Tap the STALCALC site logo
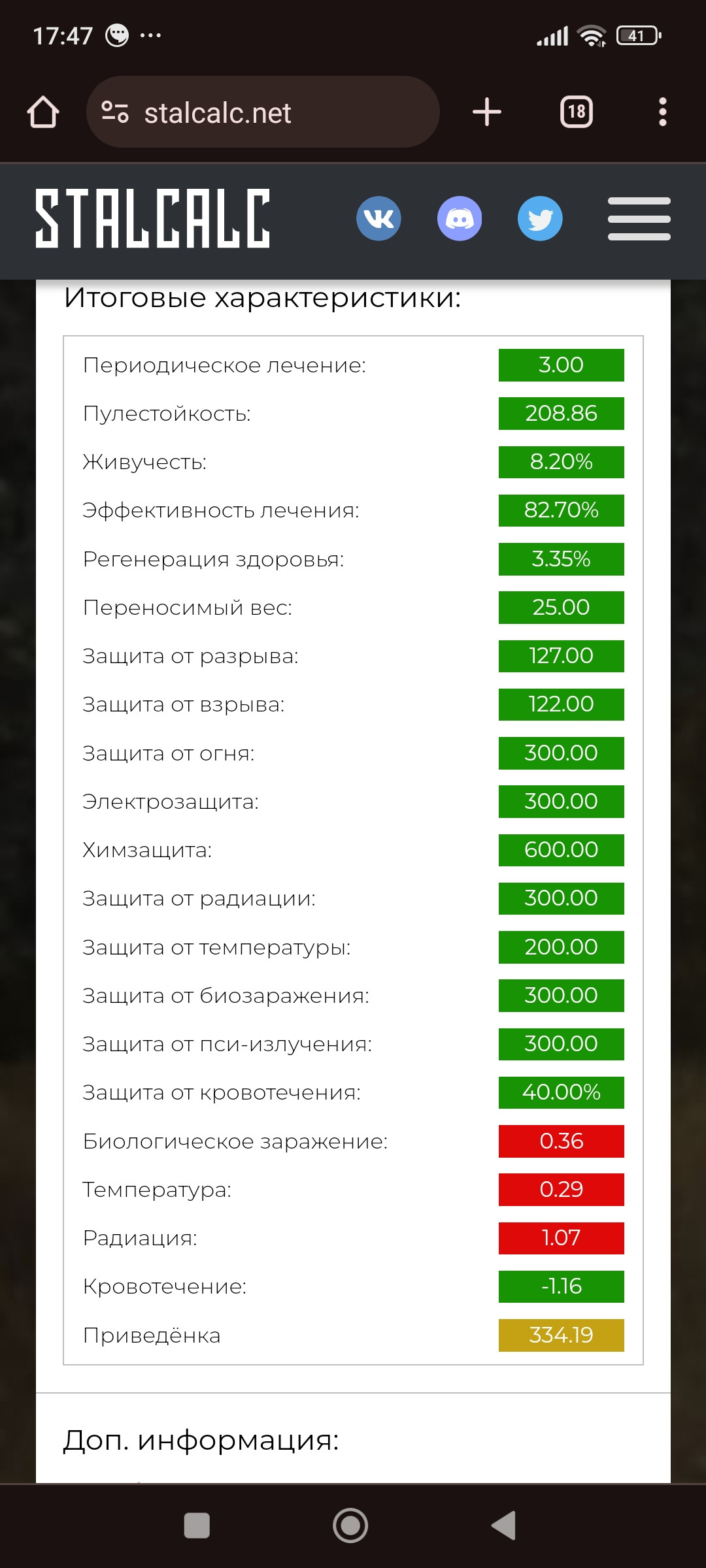The width and height of the screenshot is (706, 1568). pos(152,219)
